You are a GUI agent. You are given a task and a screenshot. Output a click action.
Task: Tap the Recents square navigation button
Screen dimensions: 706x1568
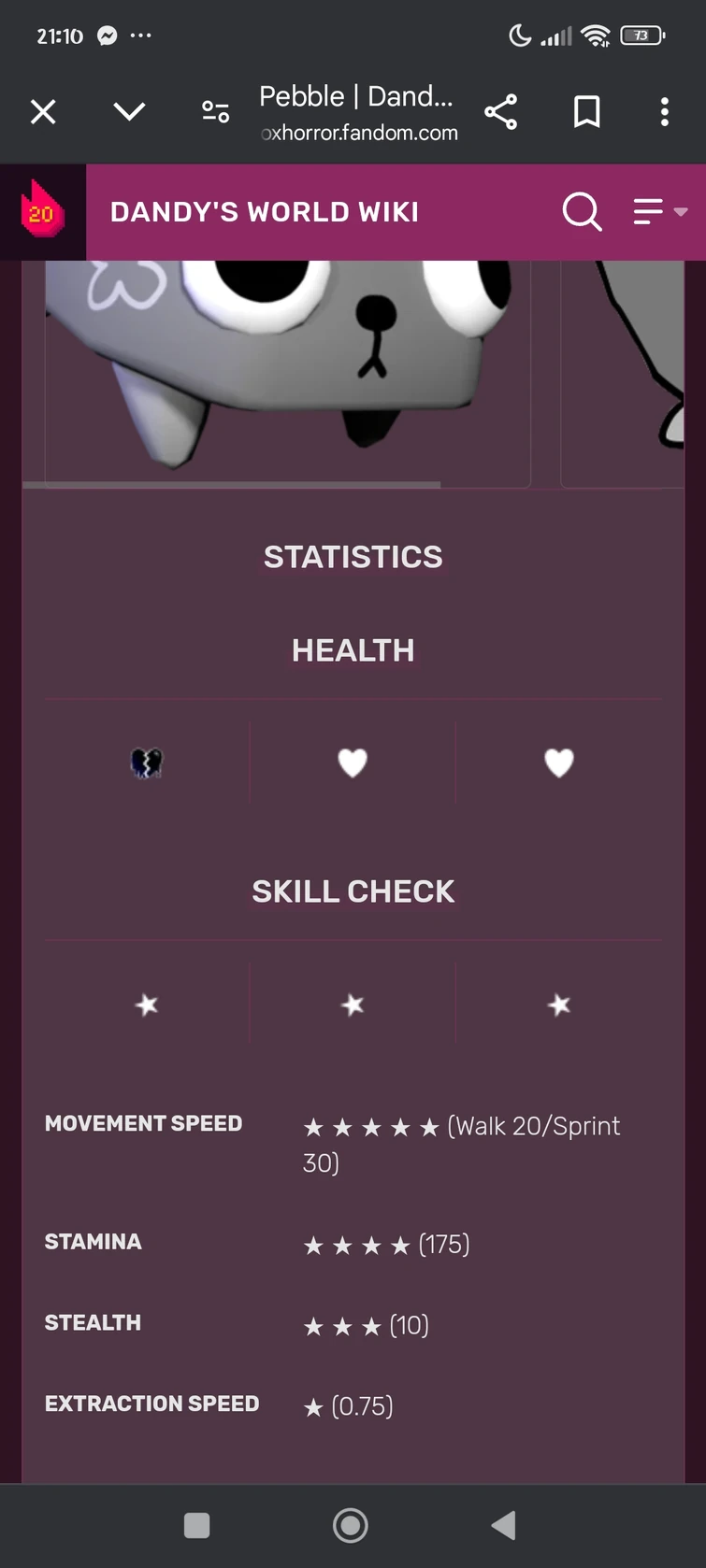coord(196,1526)
